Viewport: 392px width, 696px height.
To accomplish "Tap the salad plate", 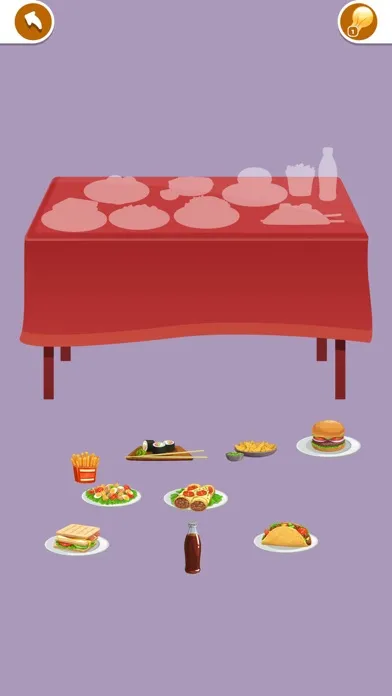I will pos(111,494).
